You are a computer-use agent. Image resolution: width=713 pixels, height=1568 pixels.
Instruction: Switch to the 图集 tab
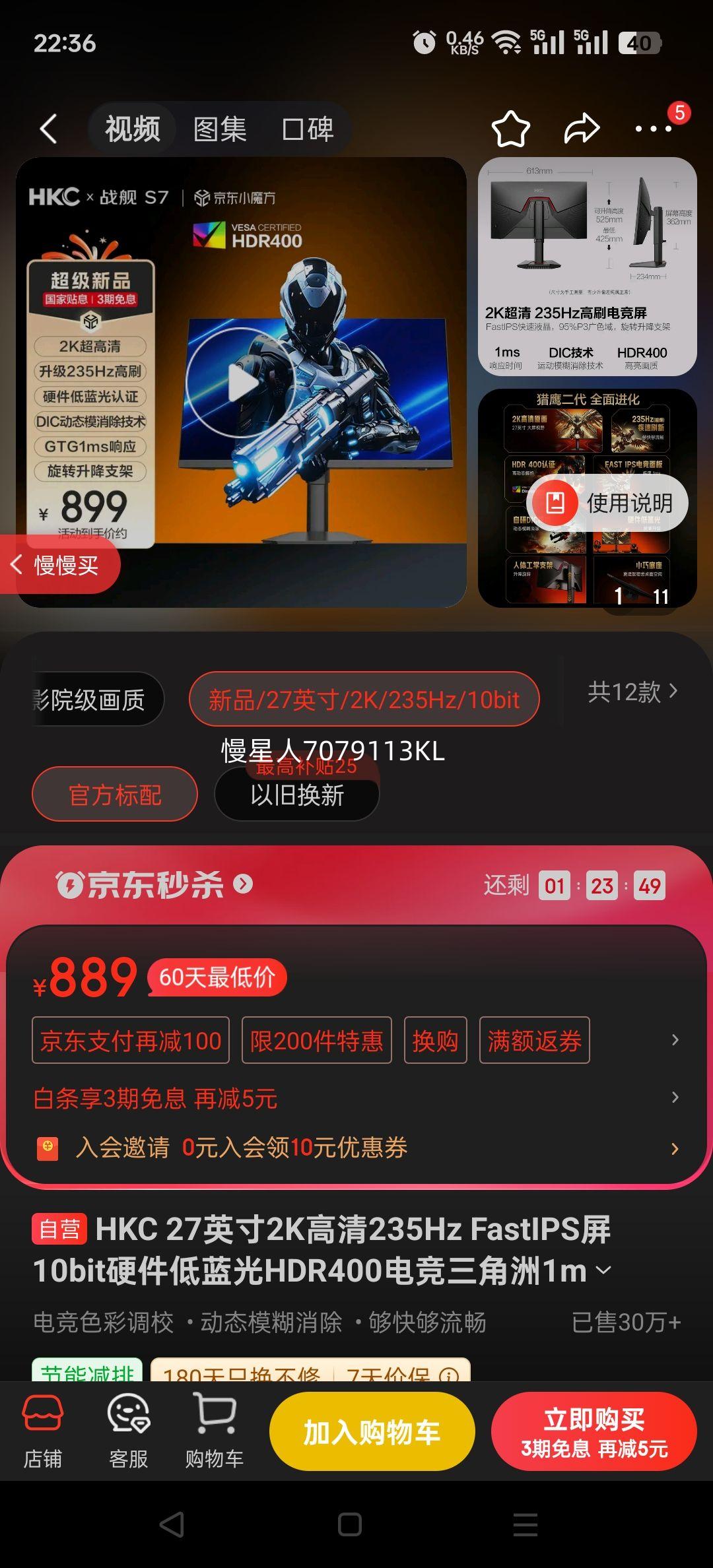click(219, 129)
